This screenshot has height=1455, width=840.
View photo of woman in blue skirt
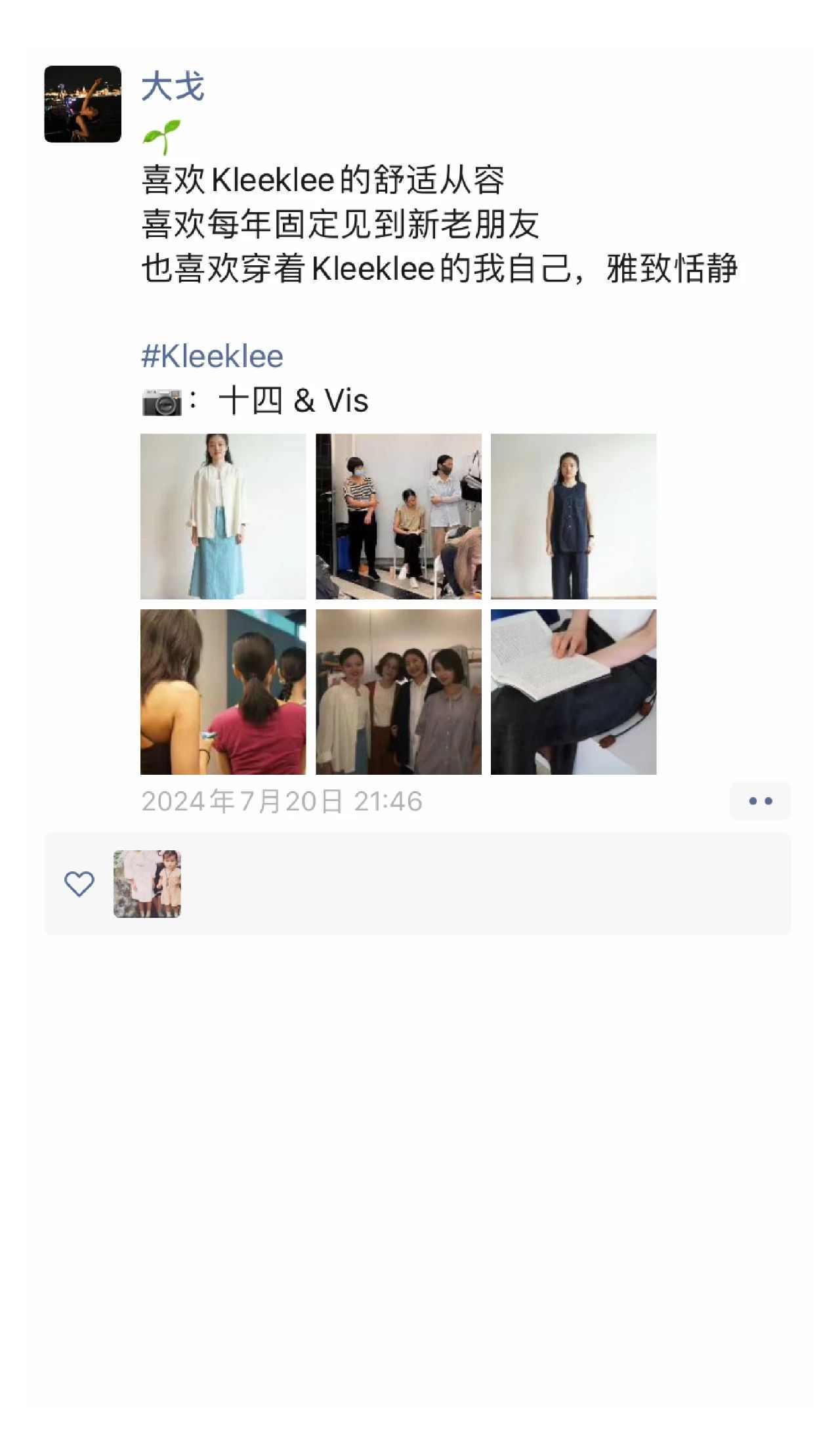click(223, 516)
